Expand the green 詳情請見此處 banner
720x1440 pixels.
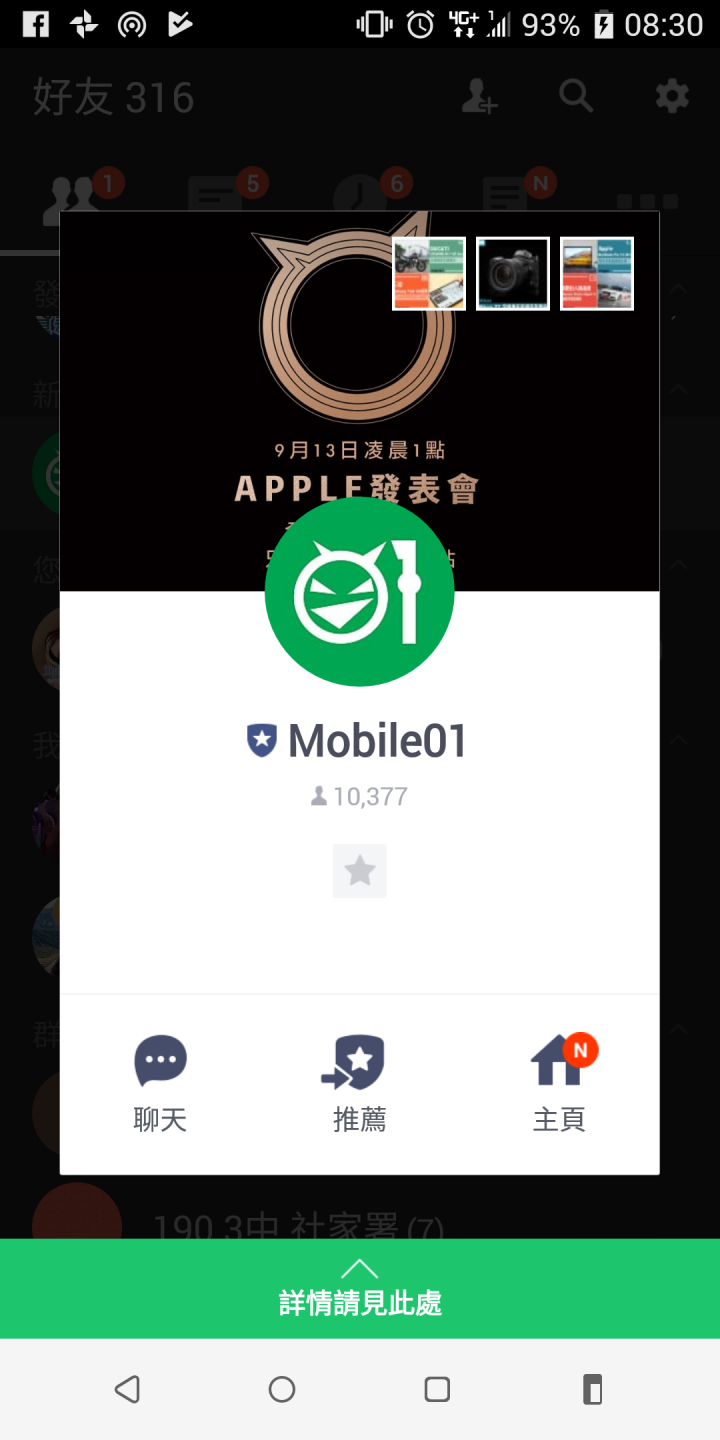(360, 1288)
